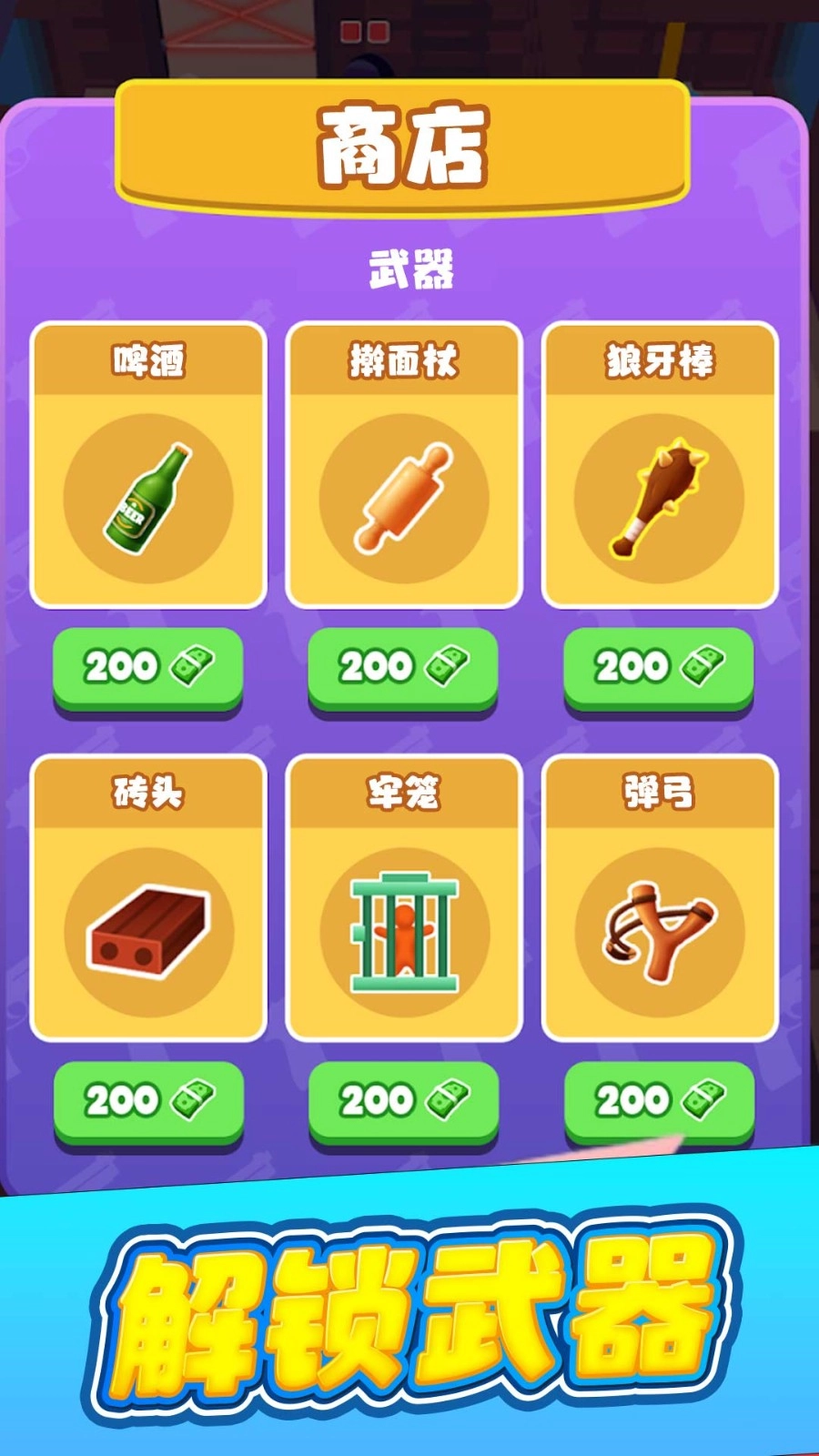Buy the 牢笼 cage for 200 coins

[x=403, y=1101]
